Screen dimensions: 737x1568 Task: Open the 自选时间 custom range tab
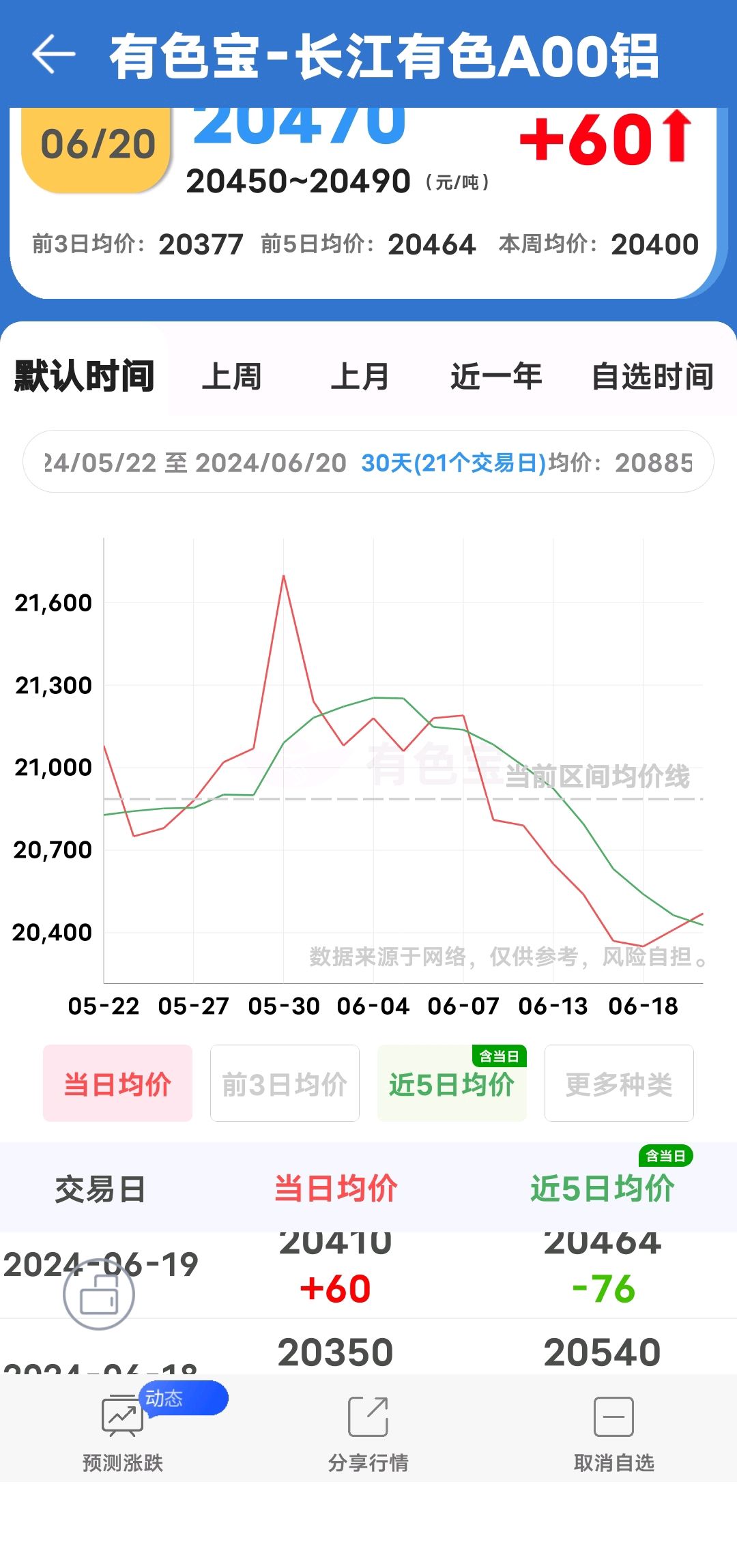(652, 377)
